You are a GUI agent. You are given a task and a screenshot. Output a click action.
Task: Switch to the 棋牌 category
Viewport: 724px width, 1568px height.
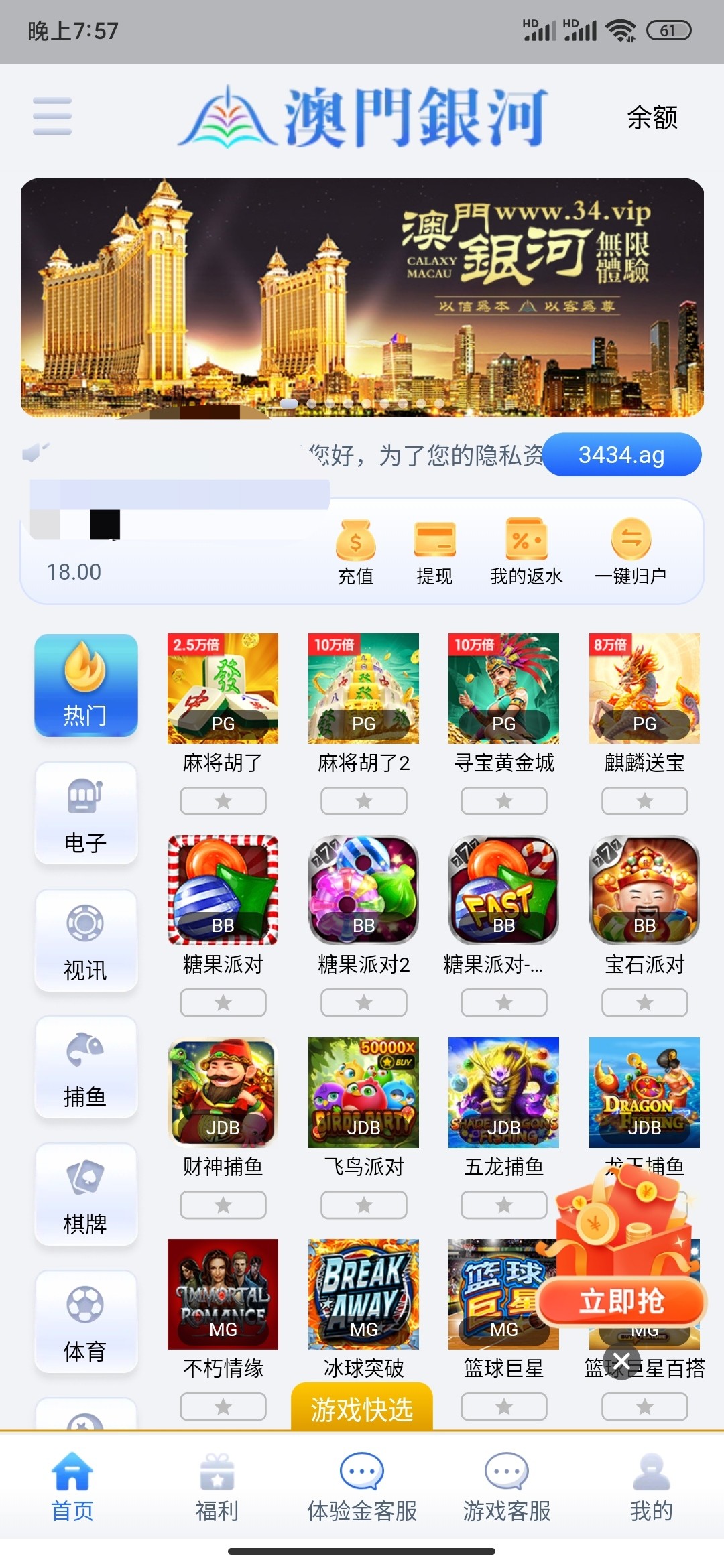coord(86,1195)
